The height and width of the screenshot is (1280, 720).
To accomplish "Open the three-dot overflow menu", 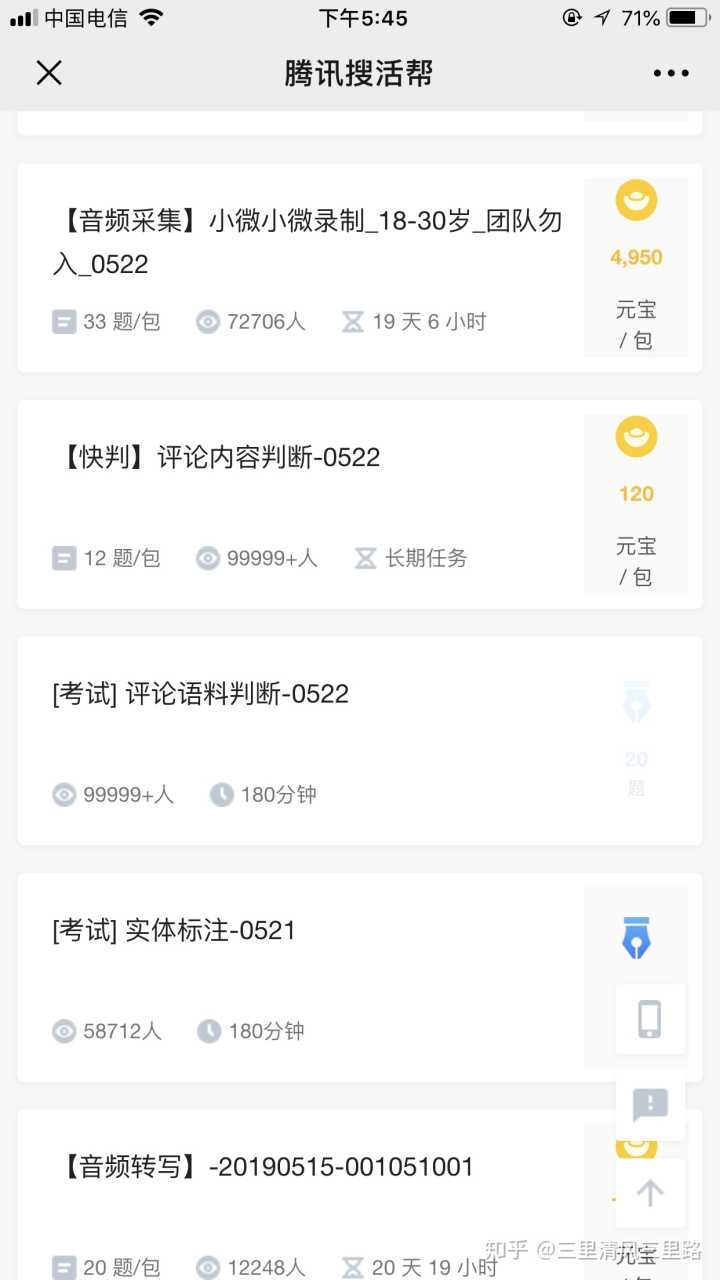I will pyautogui.click(x=671, y=73).
